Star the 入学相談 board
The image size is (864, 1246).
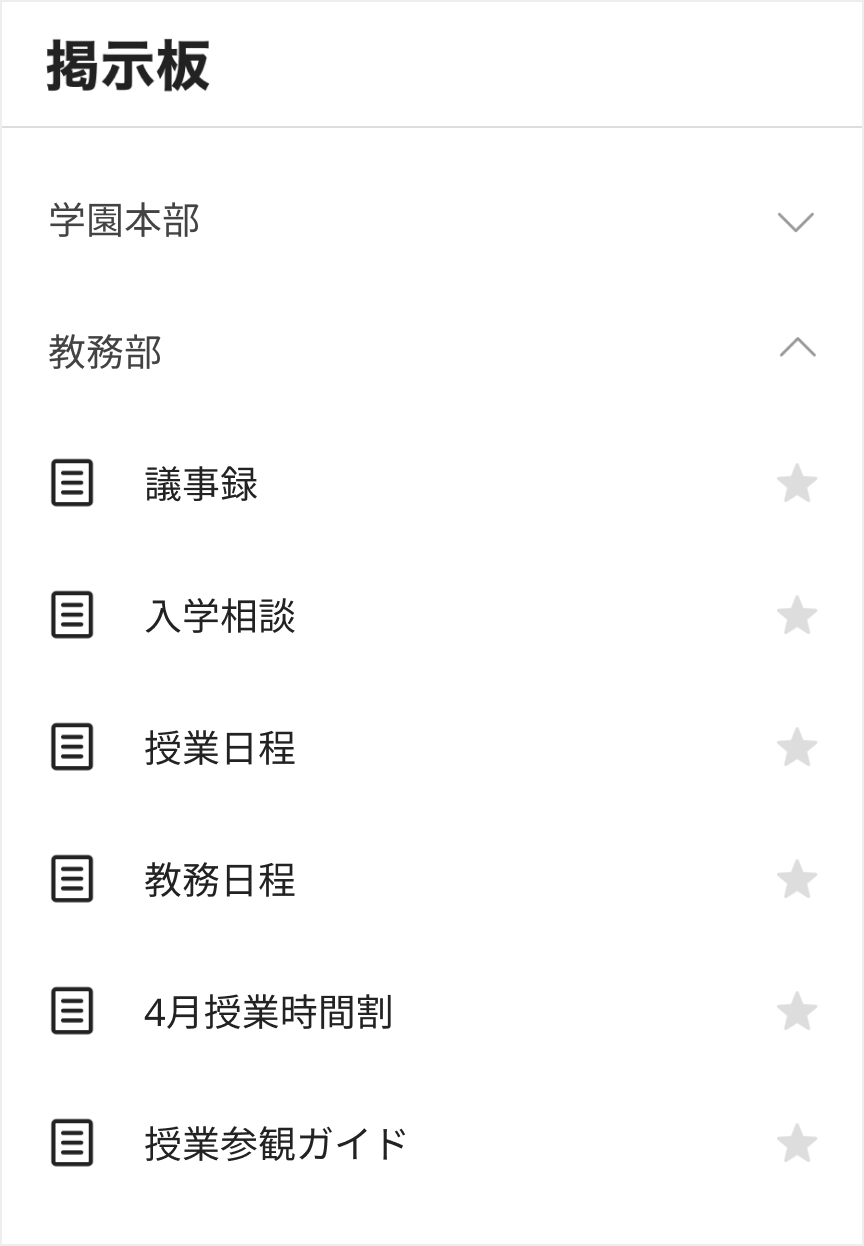(797, 616)
